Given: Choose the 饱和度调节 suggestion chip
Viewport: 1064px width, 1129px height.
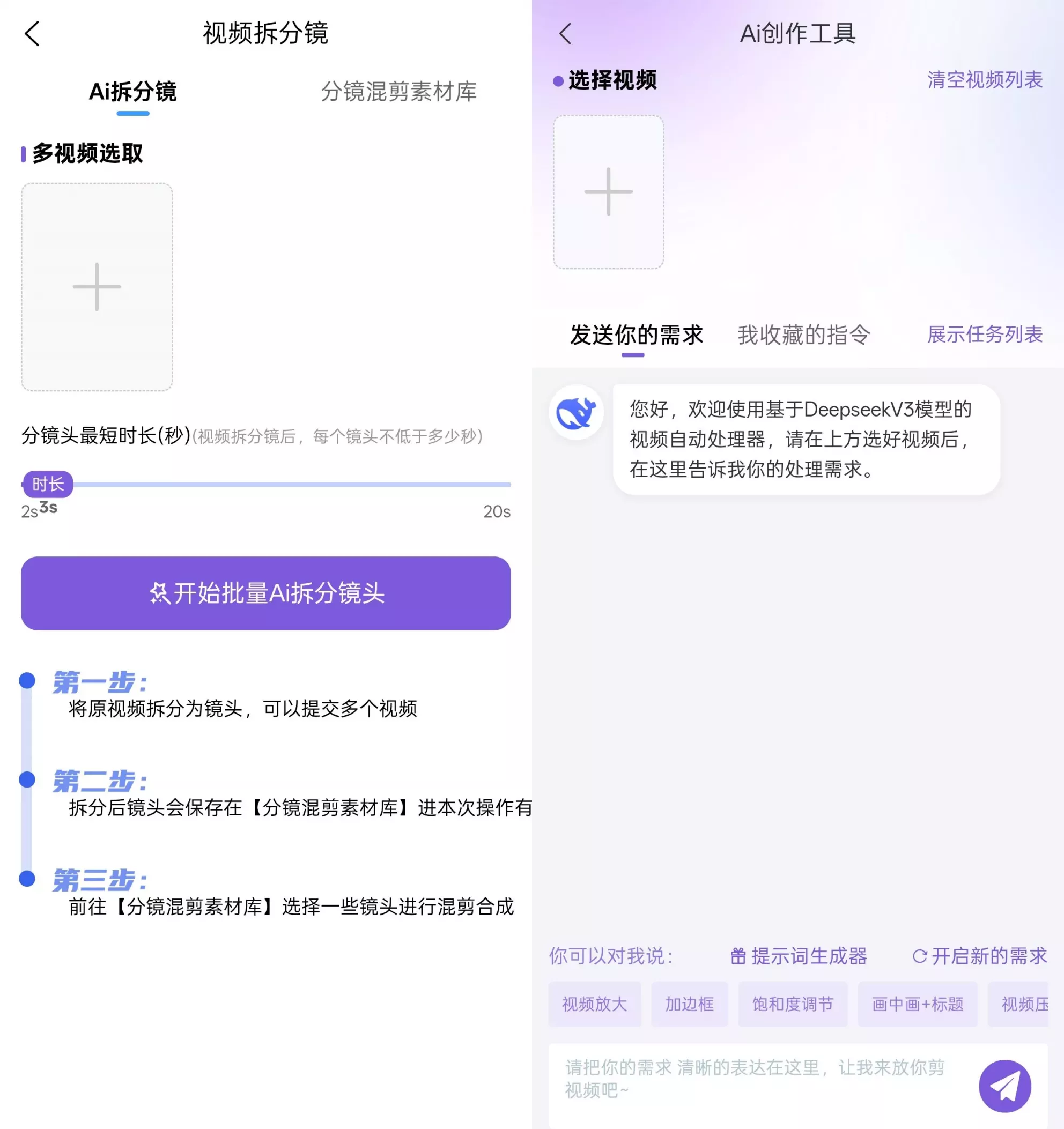Looking at the screenshot, I should (793, 1004).
